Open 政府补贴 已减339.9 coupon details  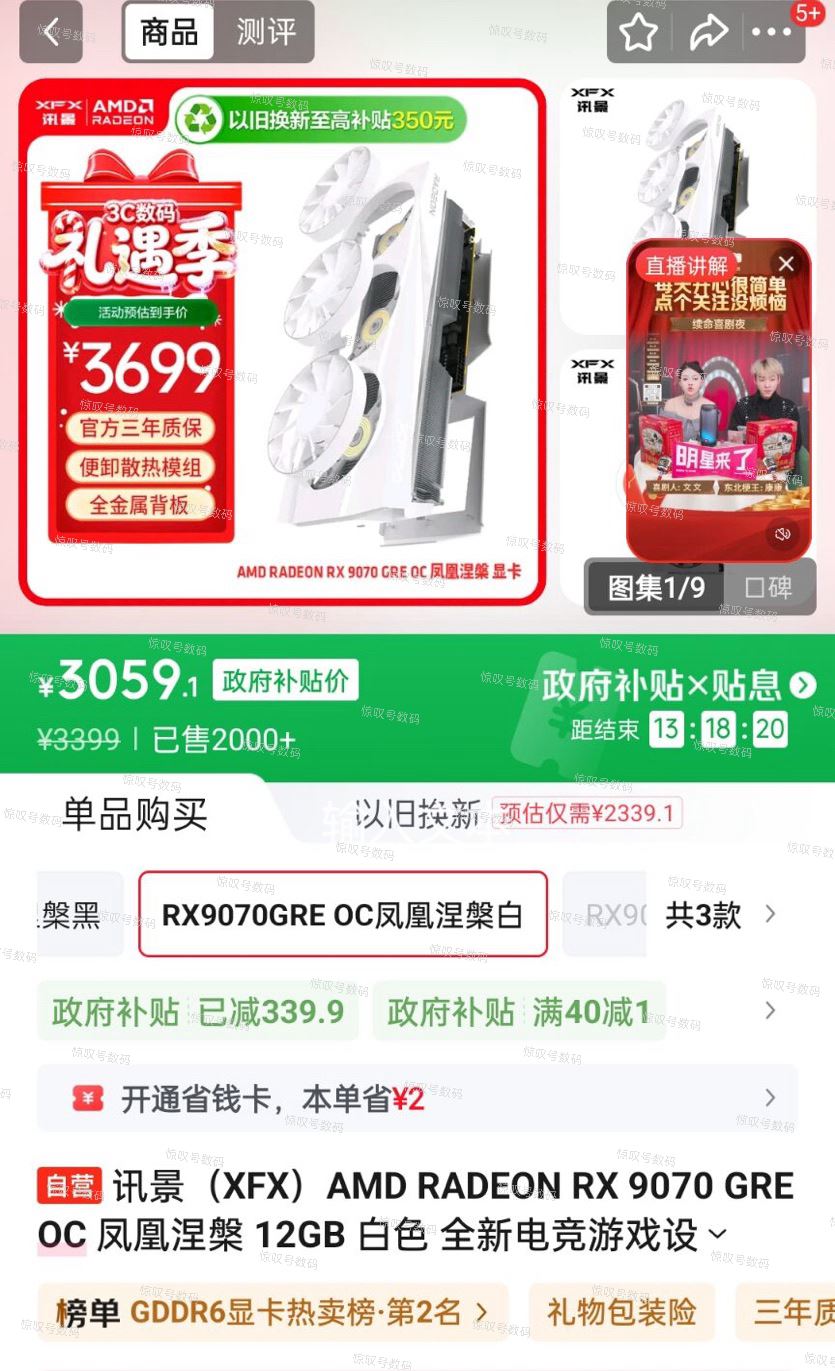(x=198, y=1012)
